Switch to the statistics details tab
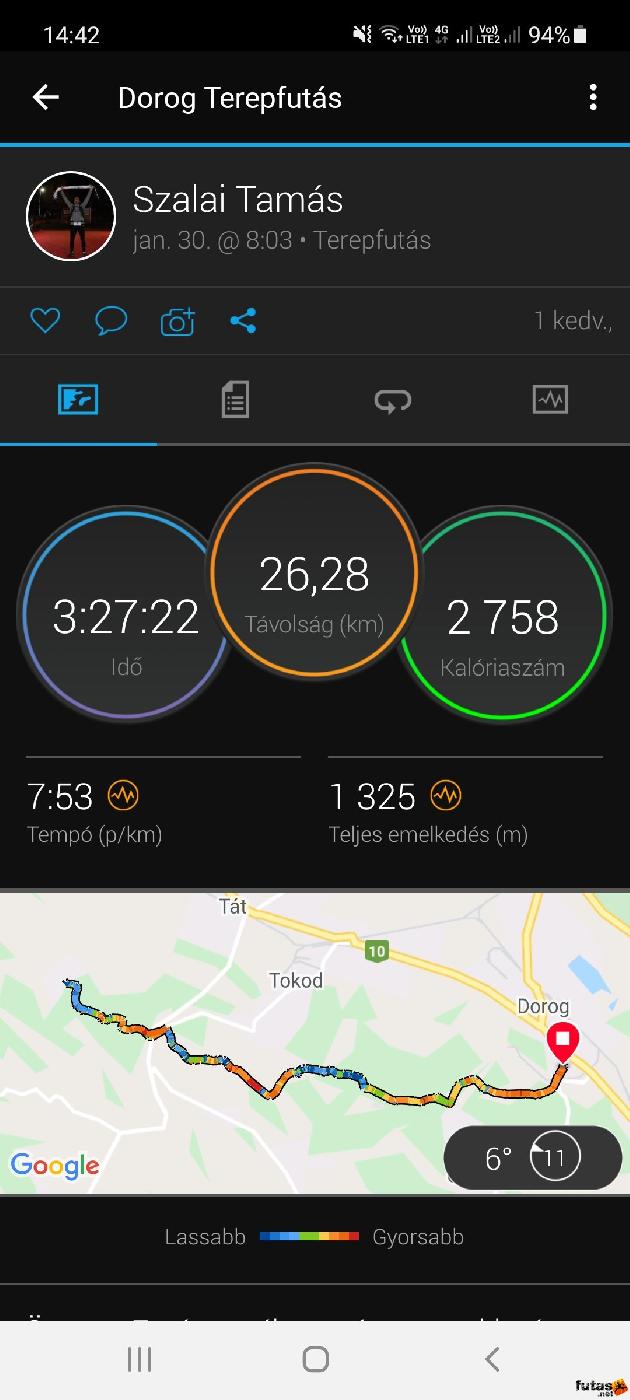 tap(235, 401)
